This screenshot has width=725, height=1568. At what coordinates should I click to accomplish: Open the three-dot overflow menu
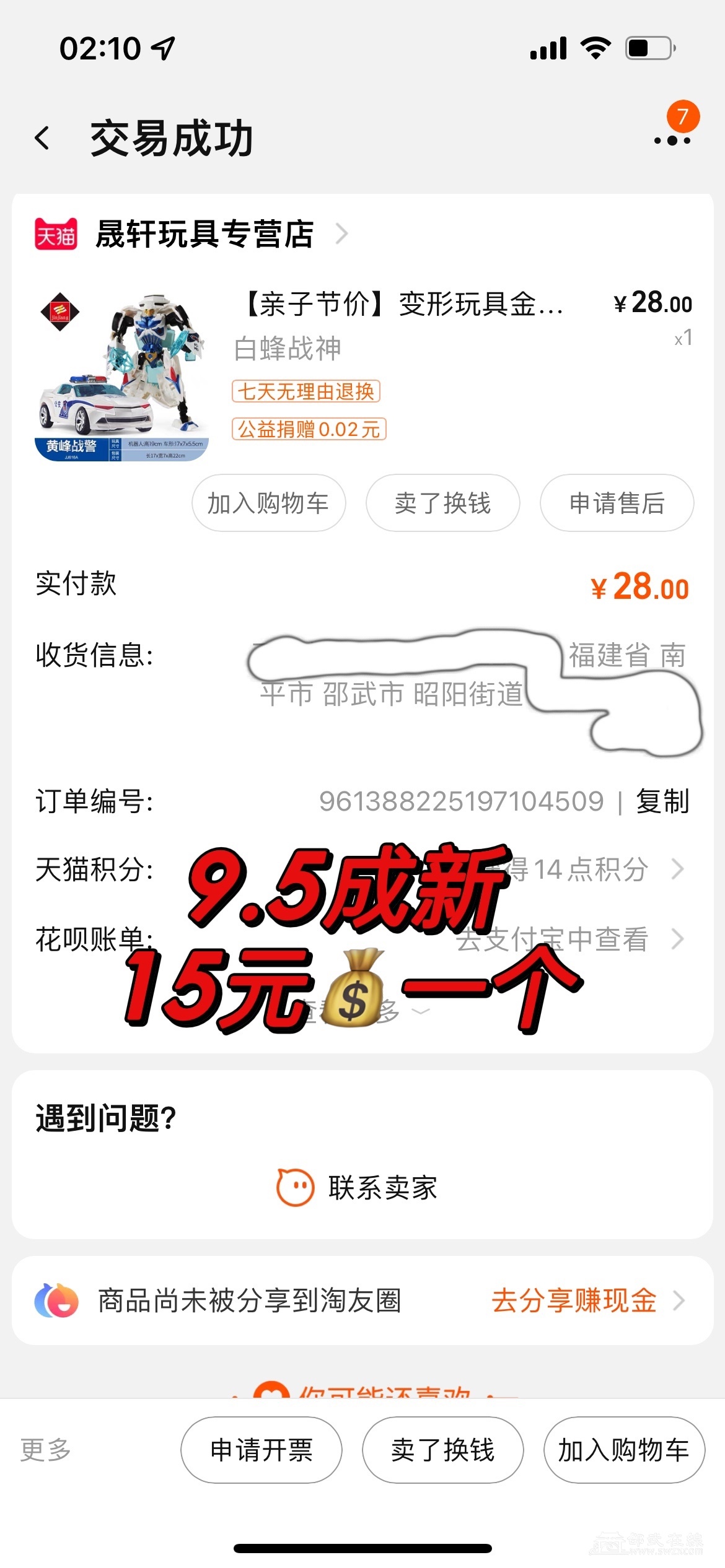(672, 140)
